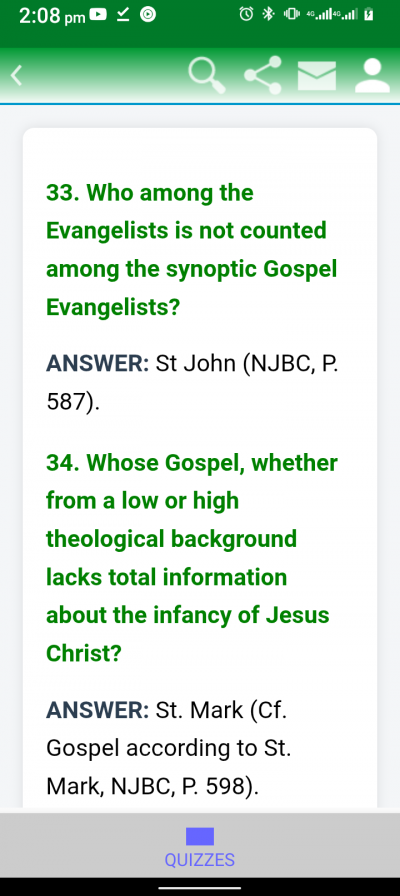Go back using the top-left arrow
The width and height of the screenshot is (400, 896).
coord(17,75)
